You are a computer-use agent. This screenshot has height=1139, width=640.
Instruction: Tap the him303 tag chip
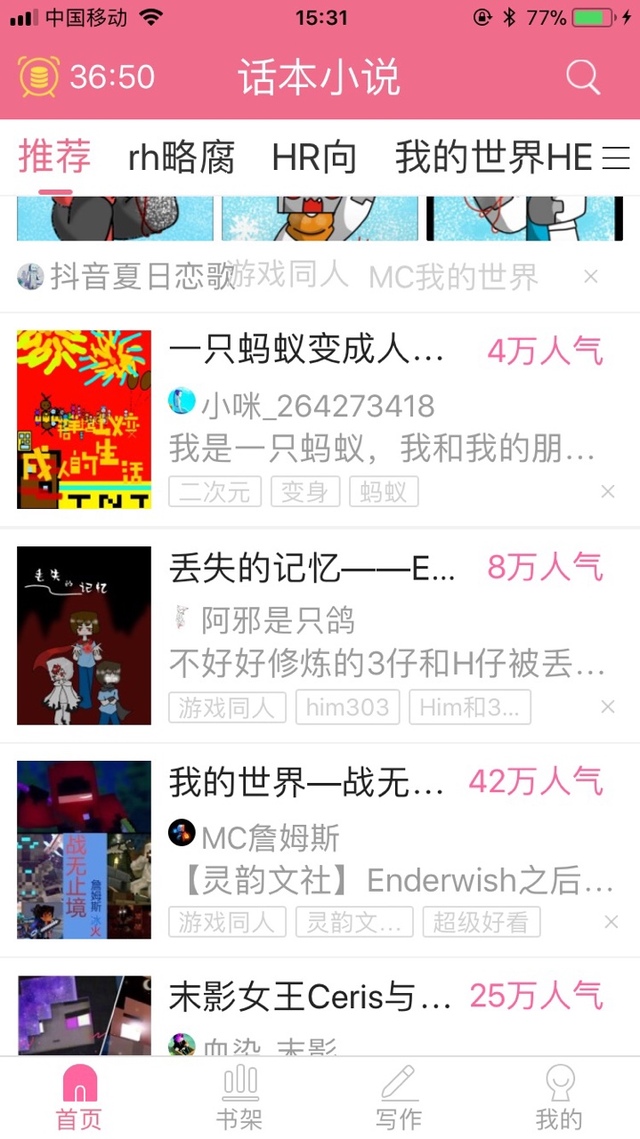(x=347, y=707)
